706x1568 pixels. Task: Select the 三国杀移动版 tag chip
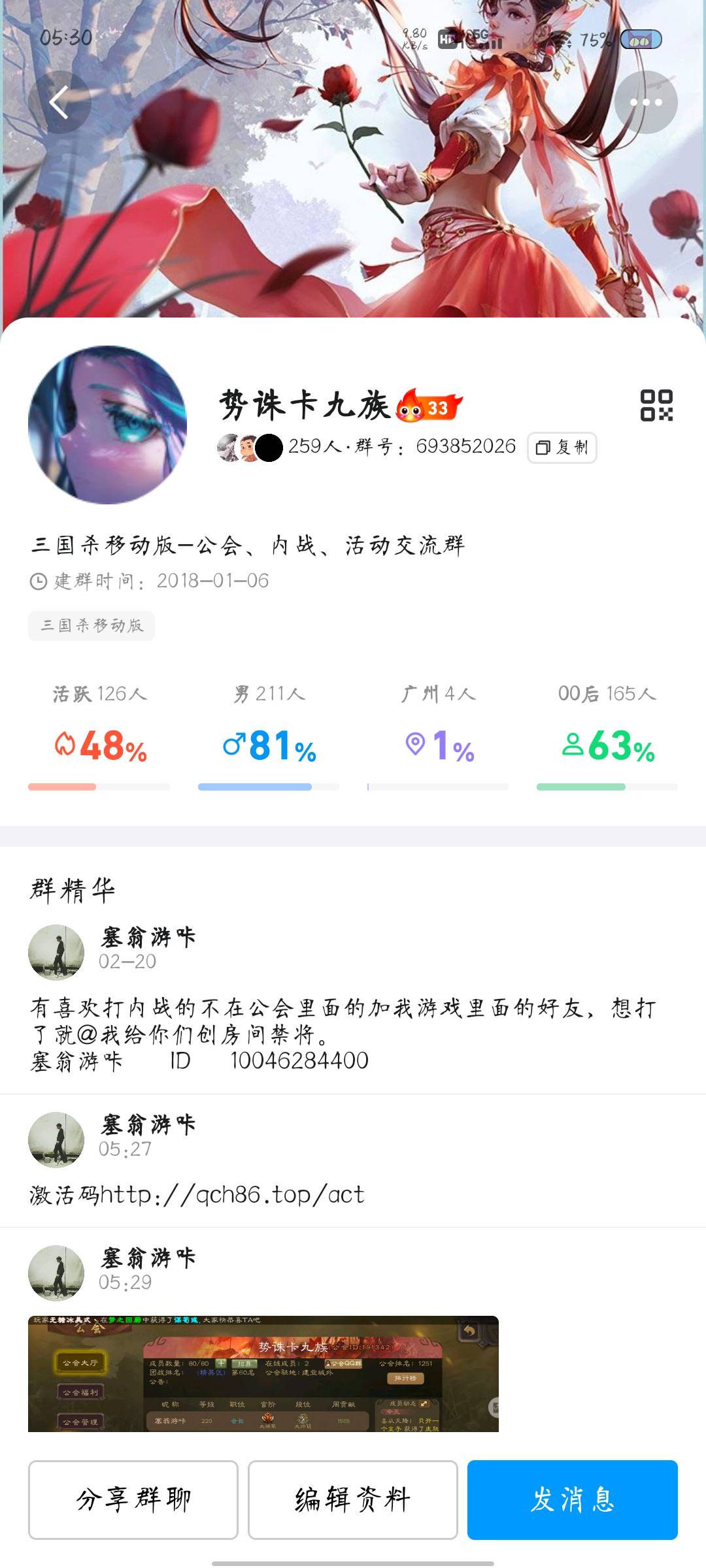pos(92,625)
